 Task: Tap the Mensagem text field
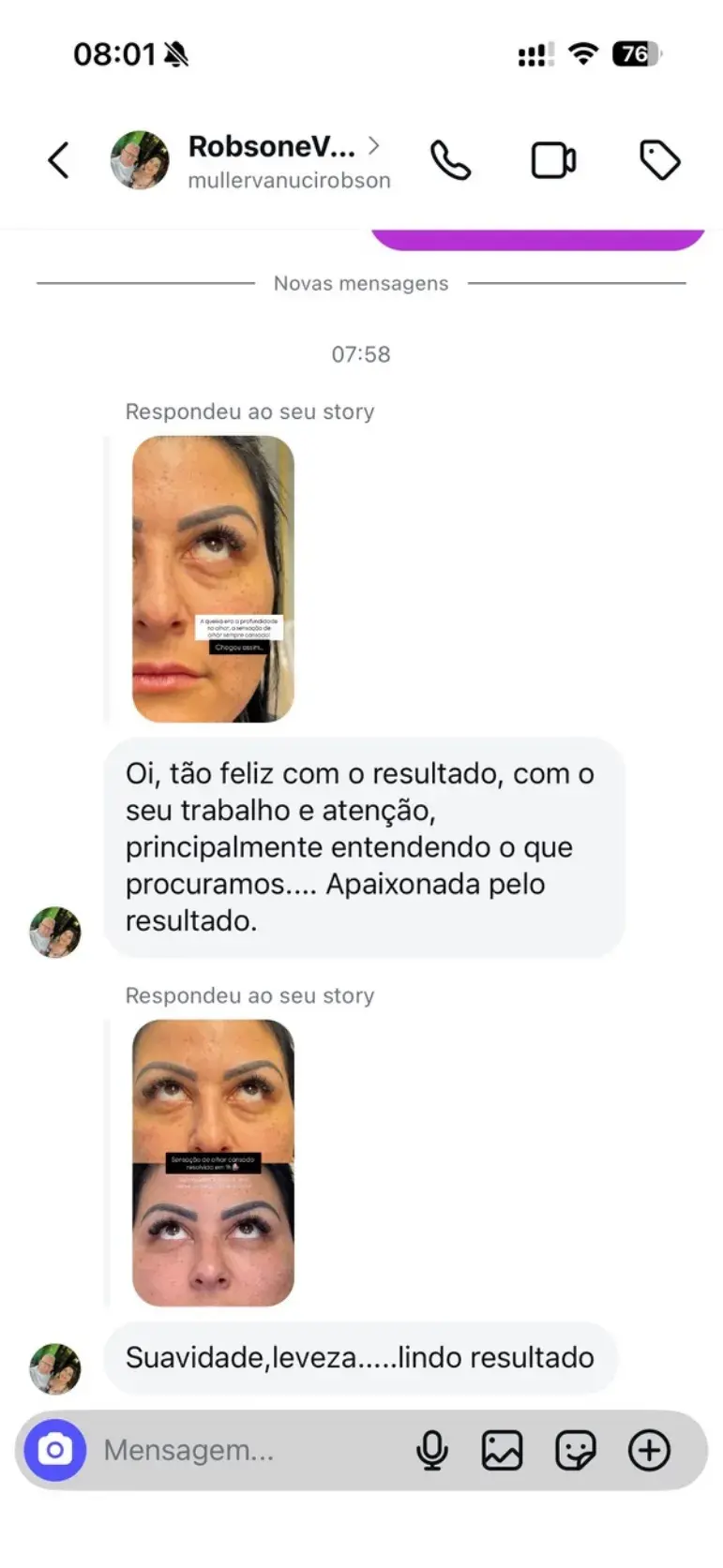(x=244, y=1450)
